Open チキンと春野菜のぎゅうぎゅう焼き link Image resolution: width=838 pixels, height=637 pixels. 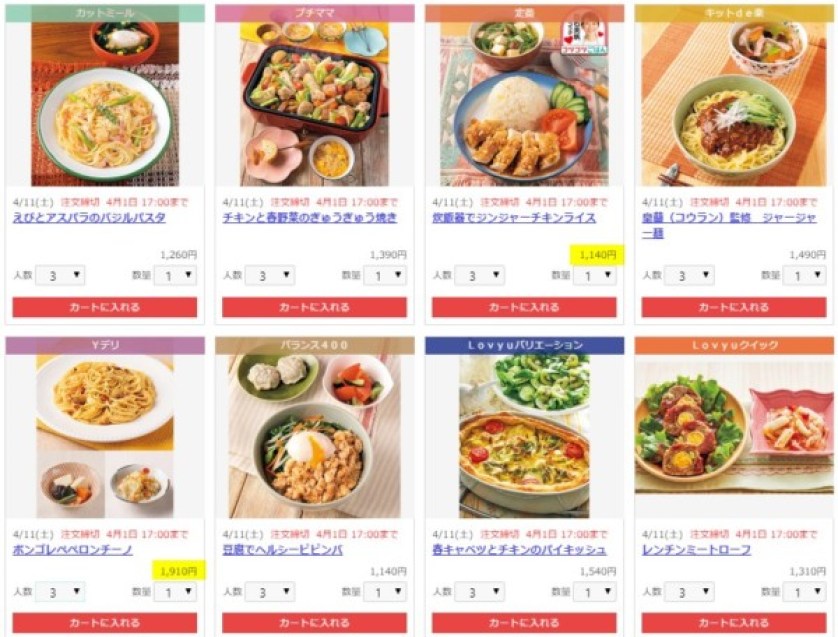310,217
